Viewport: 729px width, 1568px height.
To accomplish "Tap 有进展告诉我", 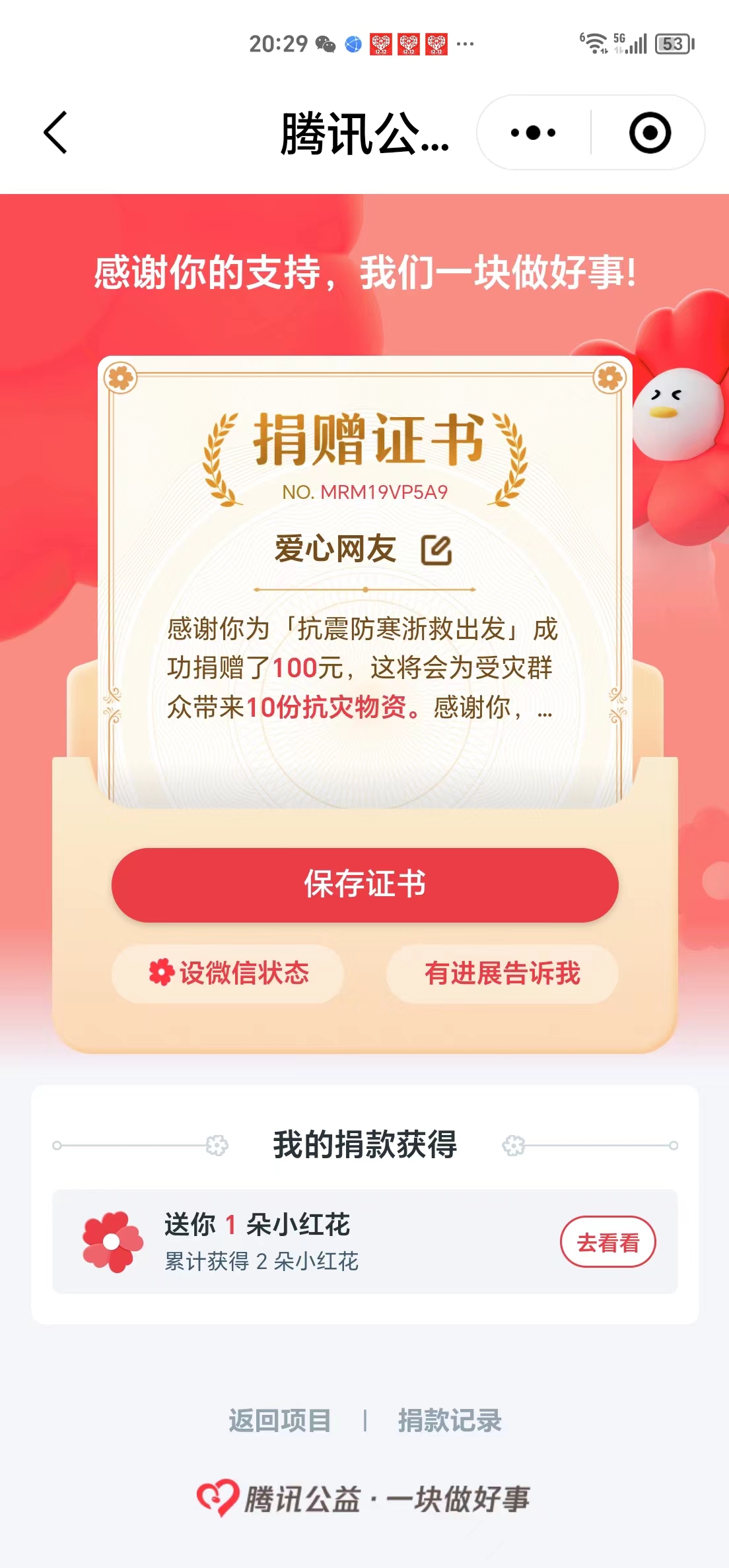I will tap(503, 973).
